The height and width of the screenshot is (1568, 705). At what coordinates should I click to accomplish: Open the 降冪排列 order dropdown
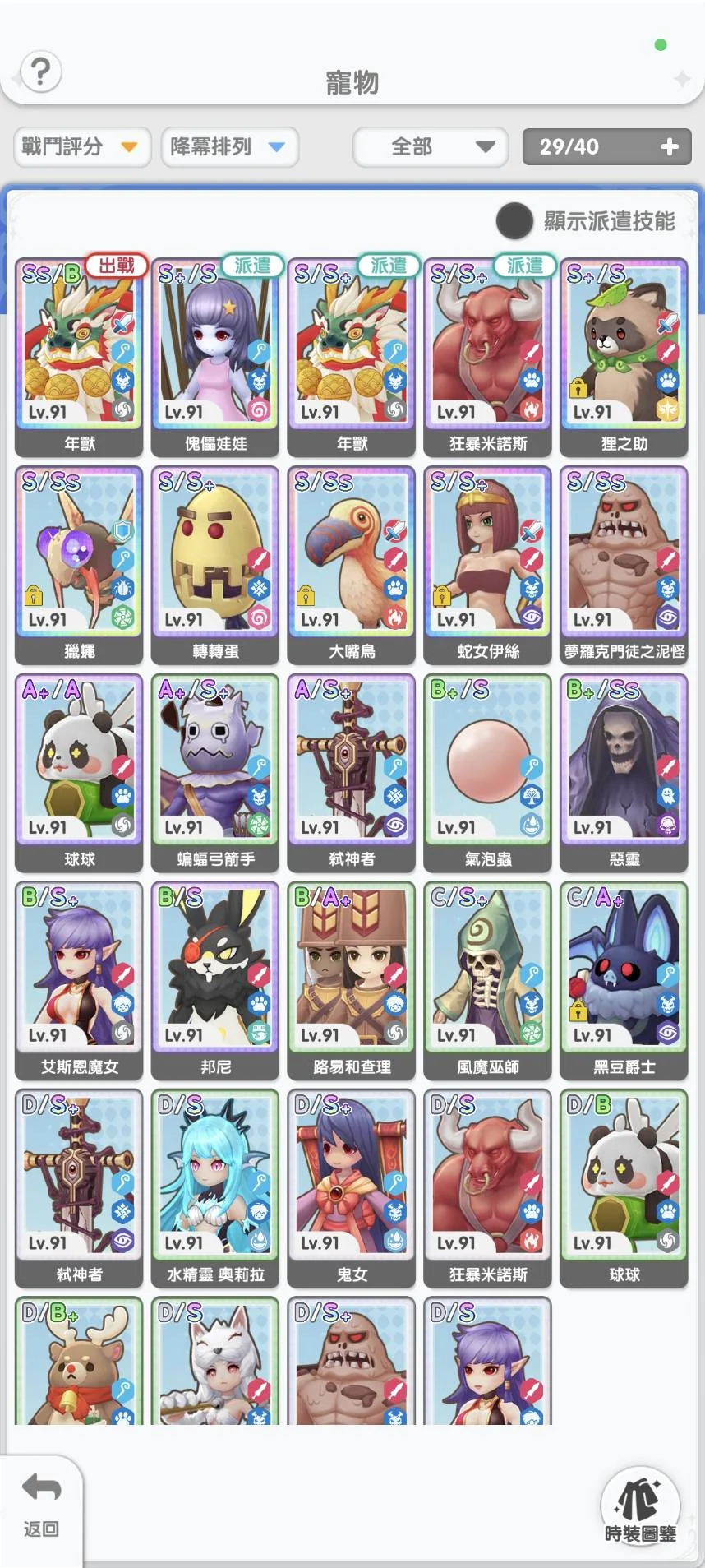pos(229,147)
